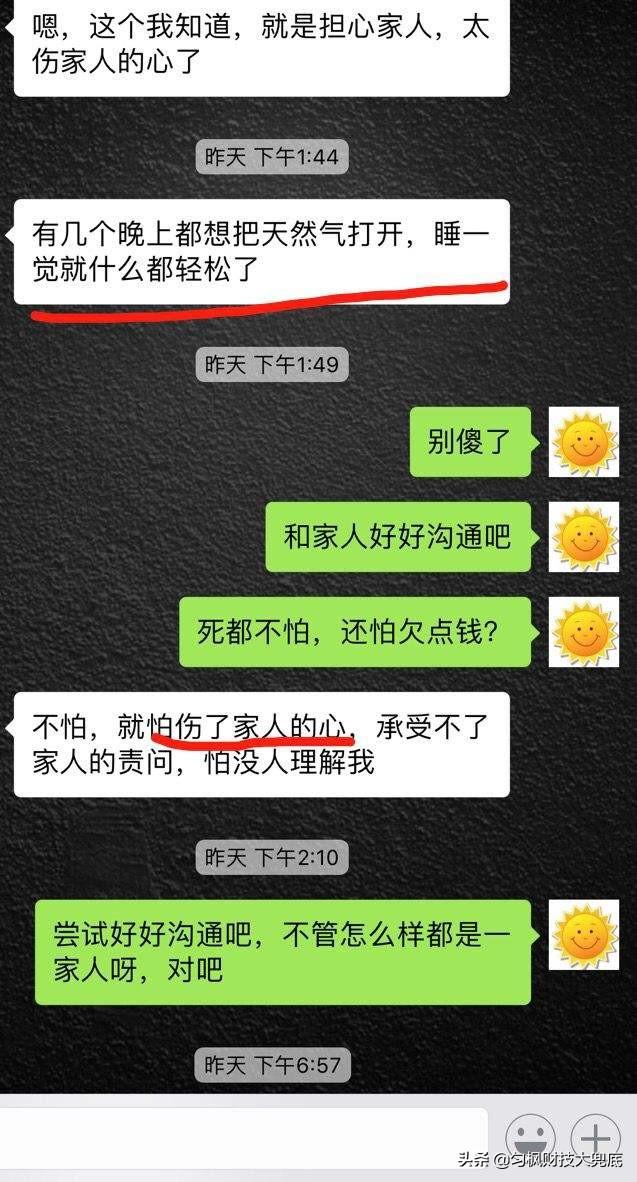Open the emoji sticker panel
Screen dimensions: 637x1182
530,1138
